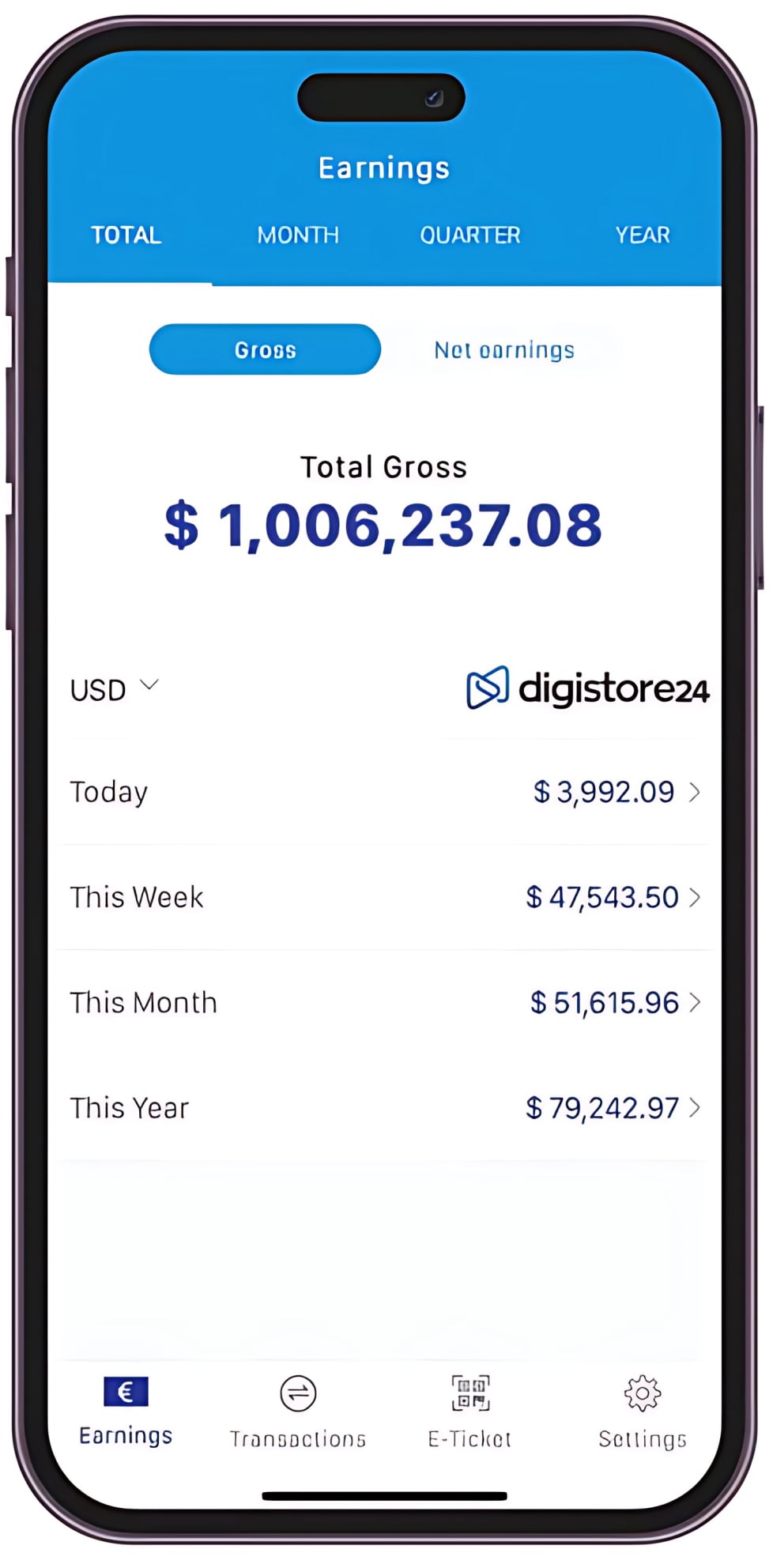
Task: Tap the gear icon above Settings label
Action: click(642, 1393)
